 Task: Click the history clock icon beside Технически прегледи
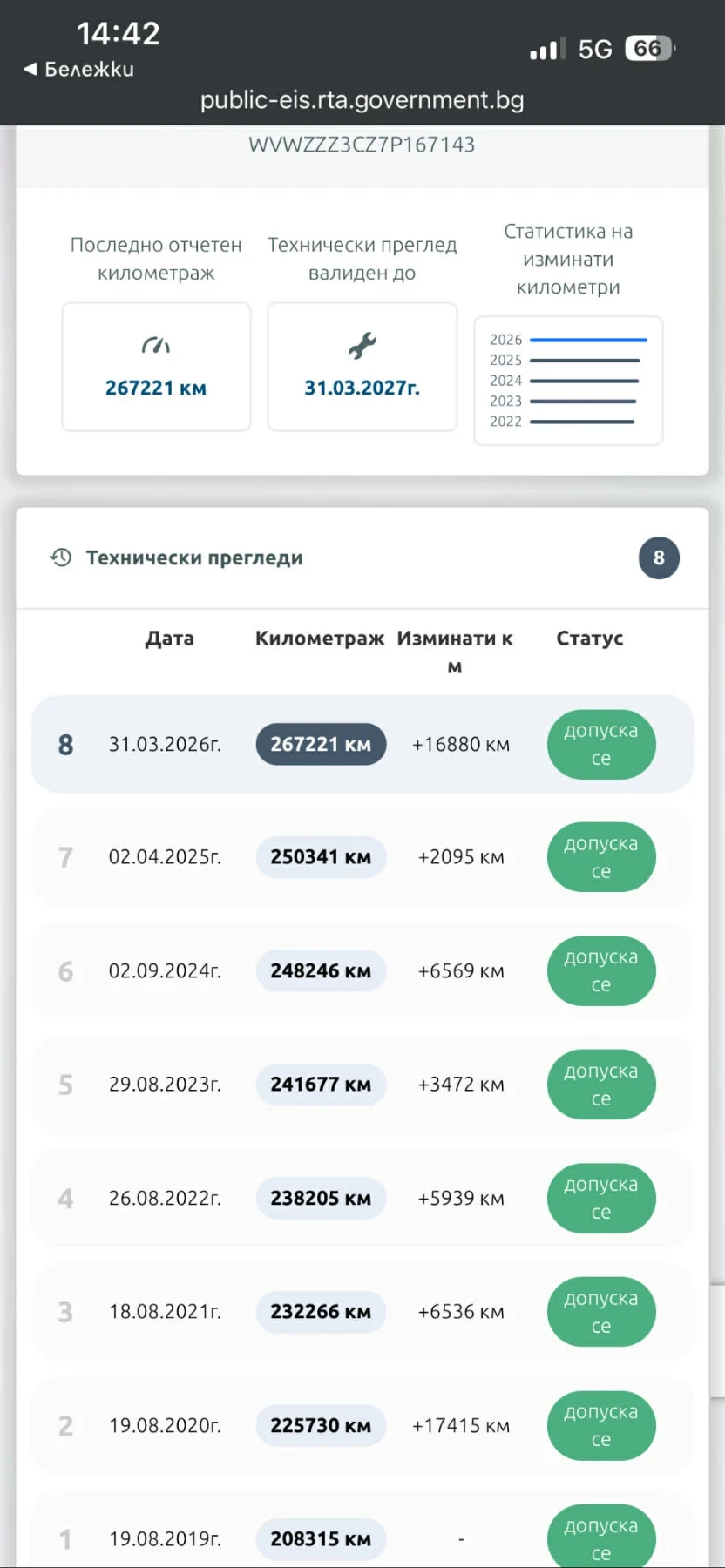(60, 558)
